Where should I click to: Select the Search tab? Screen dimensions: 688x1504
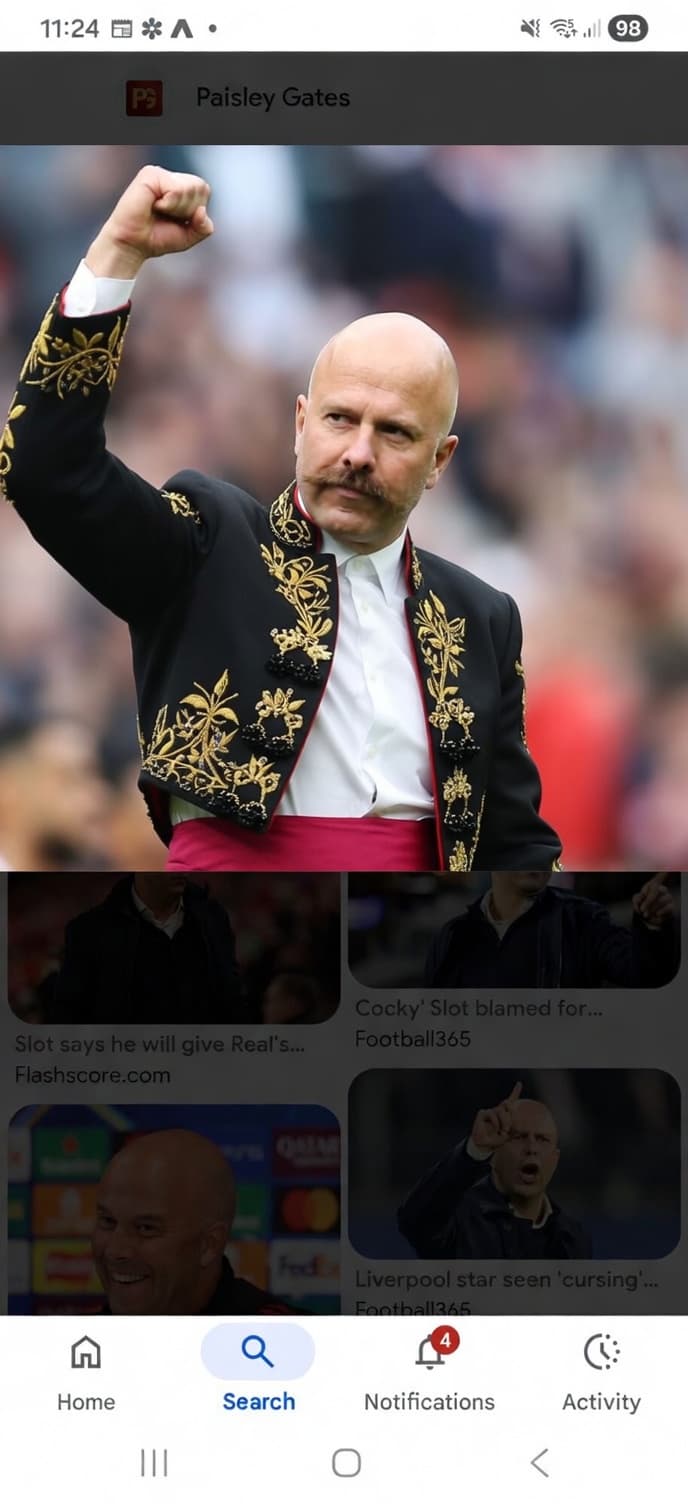(258, 1373)
